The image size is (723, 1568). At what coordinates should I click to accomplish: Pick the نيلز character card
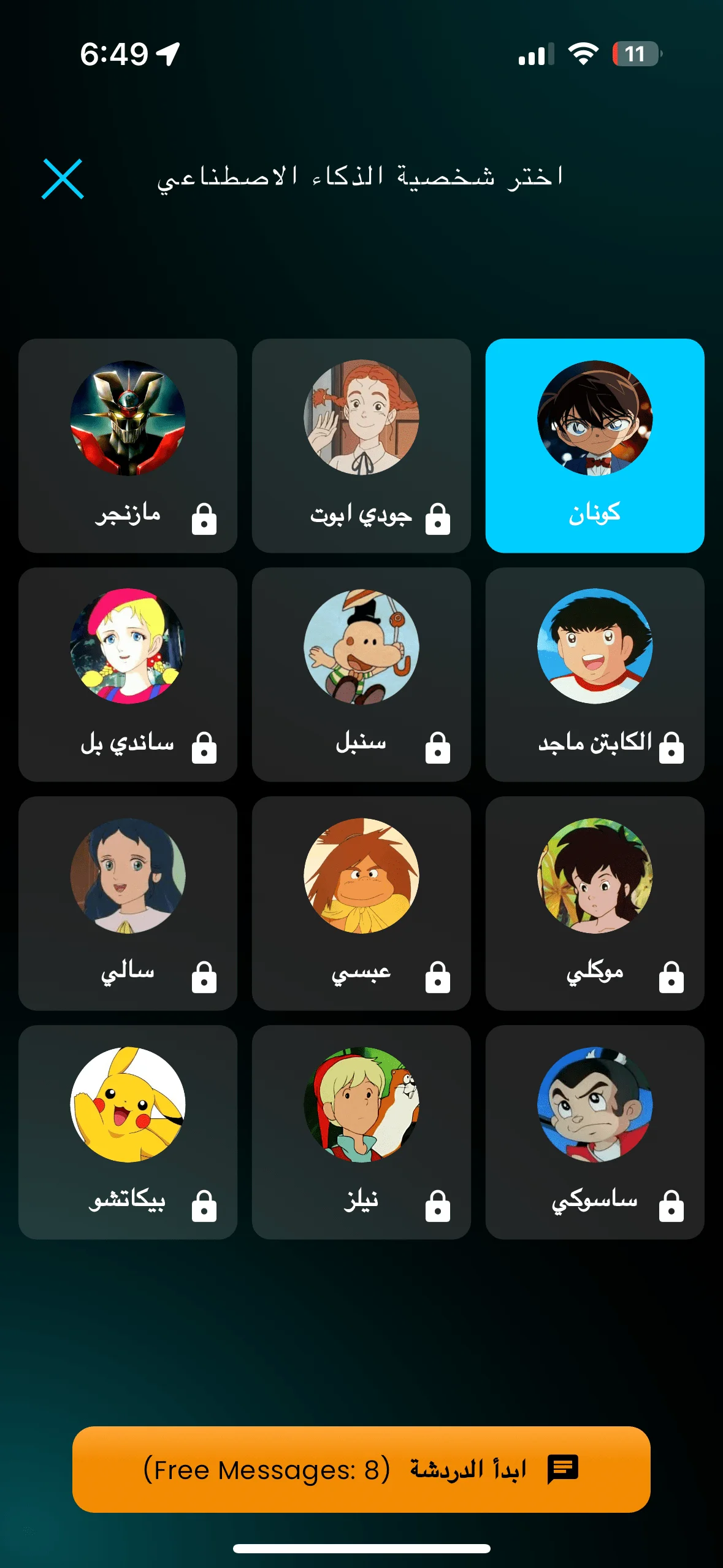point(361,1132)
